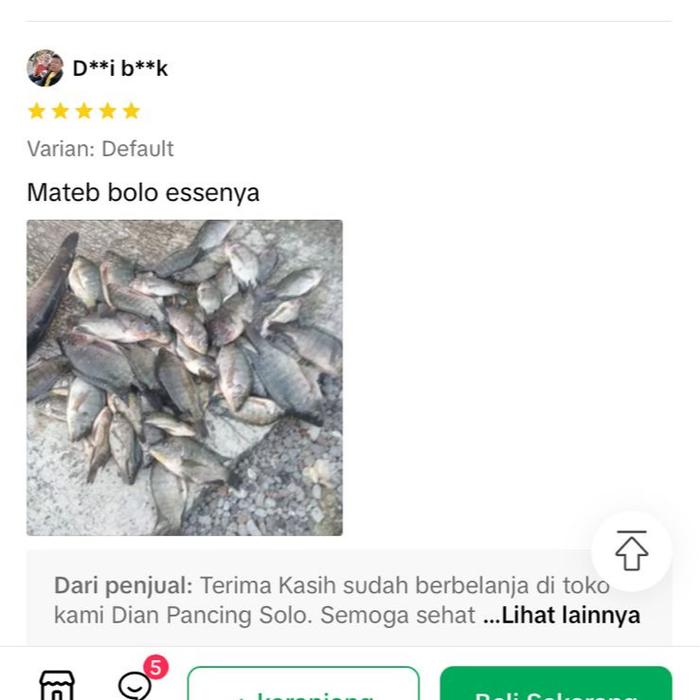The image size is (700, 700).
Task: Open the fish photo in the review
Action: [184, 378]
